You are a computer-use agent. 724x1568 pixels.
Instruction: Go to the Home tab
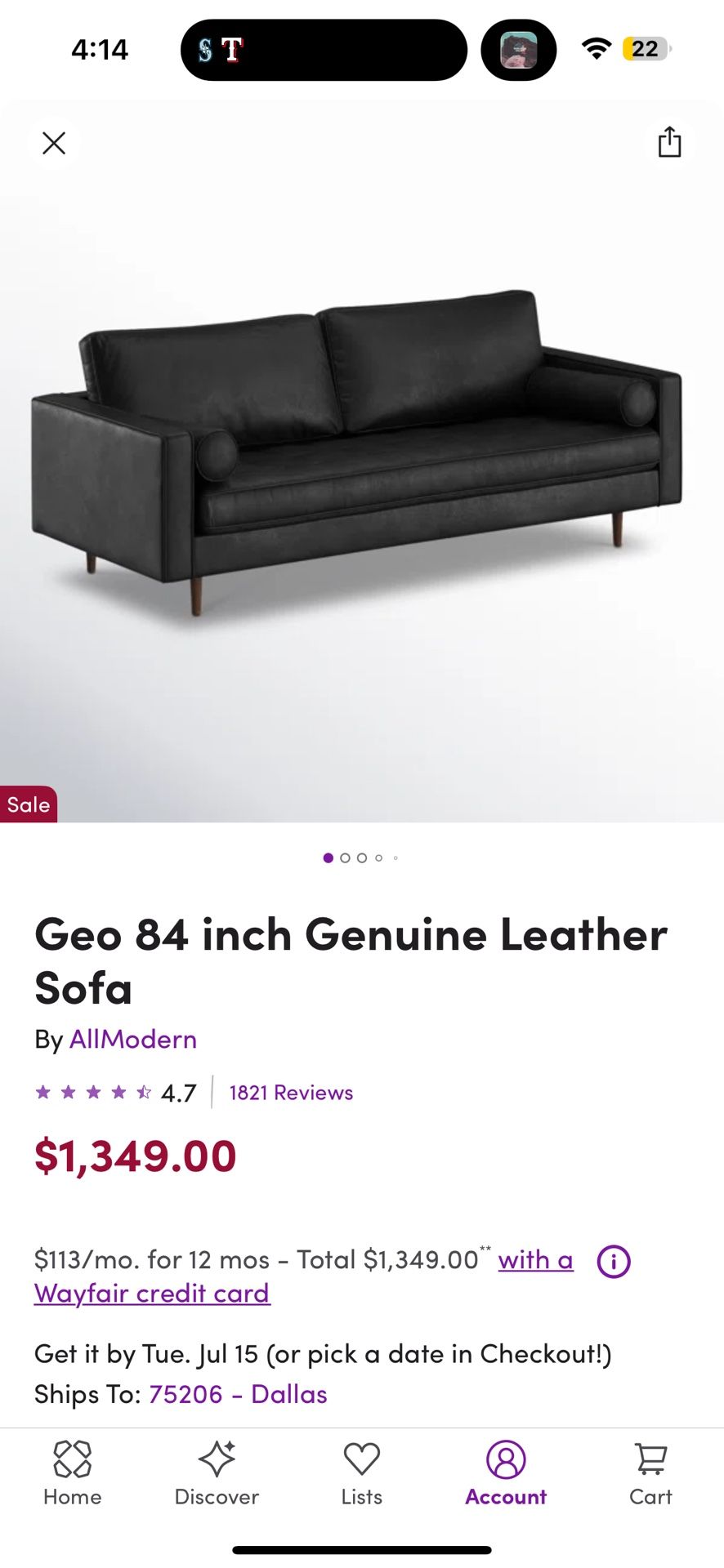coord(72,1472)
